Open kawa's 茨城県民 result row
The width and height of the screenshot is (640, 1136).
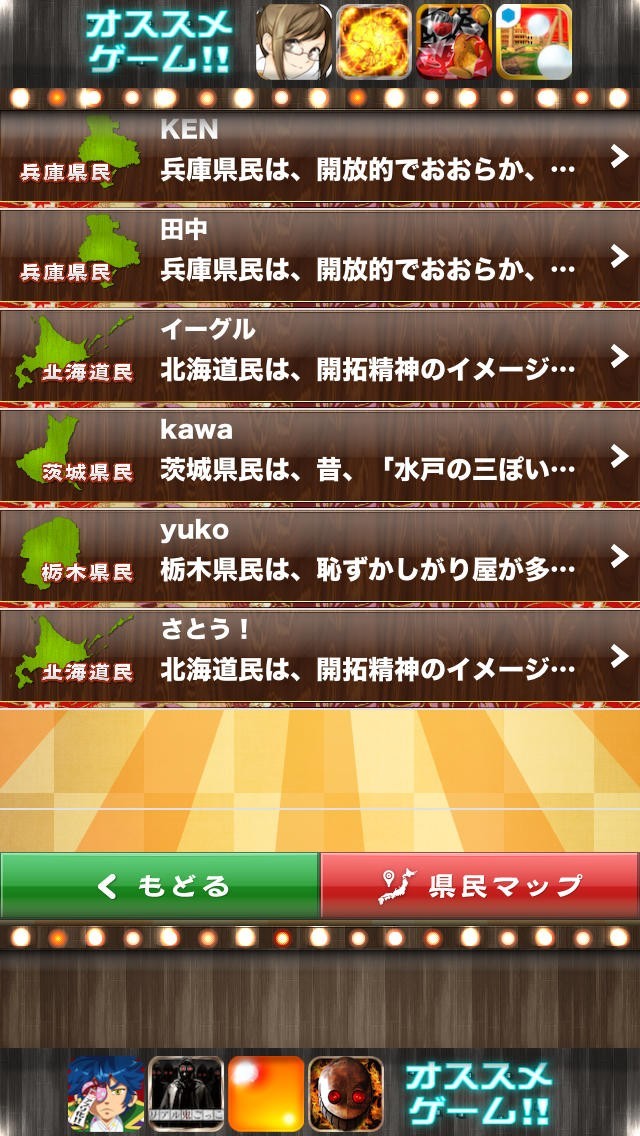320,455
